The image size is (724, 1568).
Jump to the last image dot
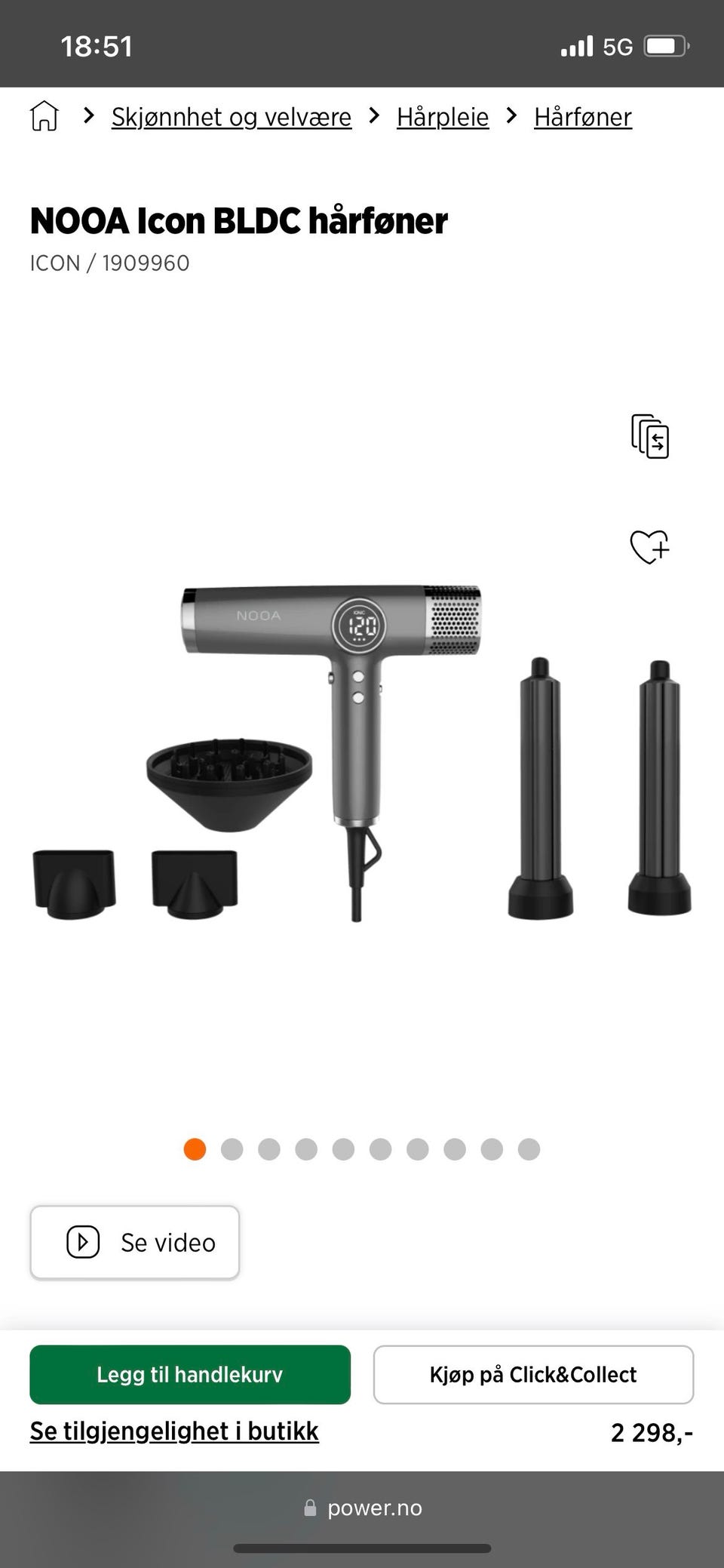coord(529,1149)
